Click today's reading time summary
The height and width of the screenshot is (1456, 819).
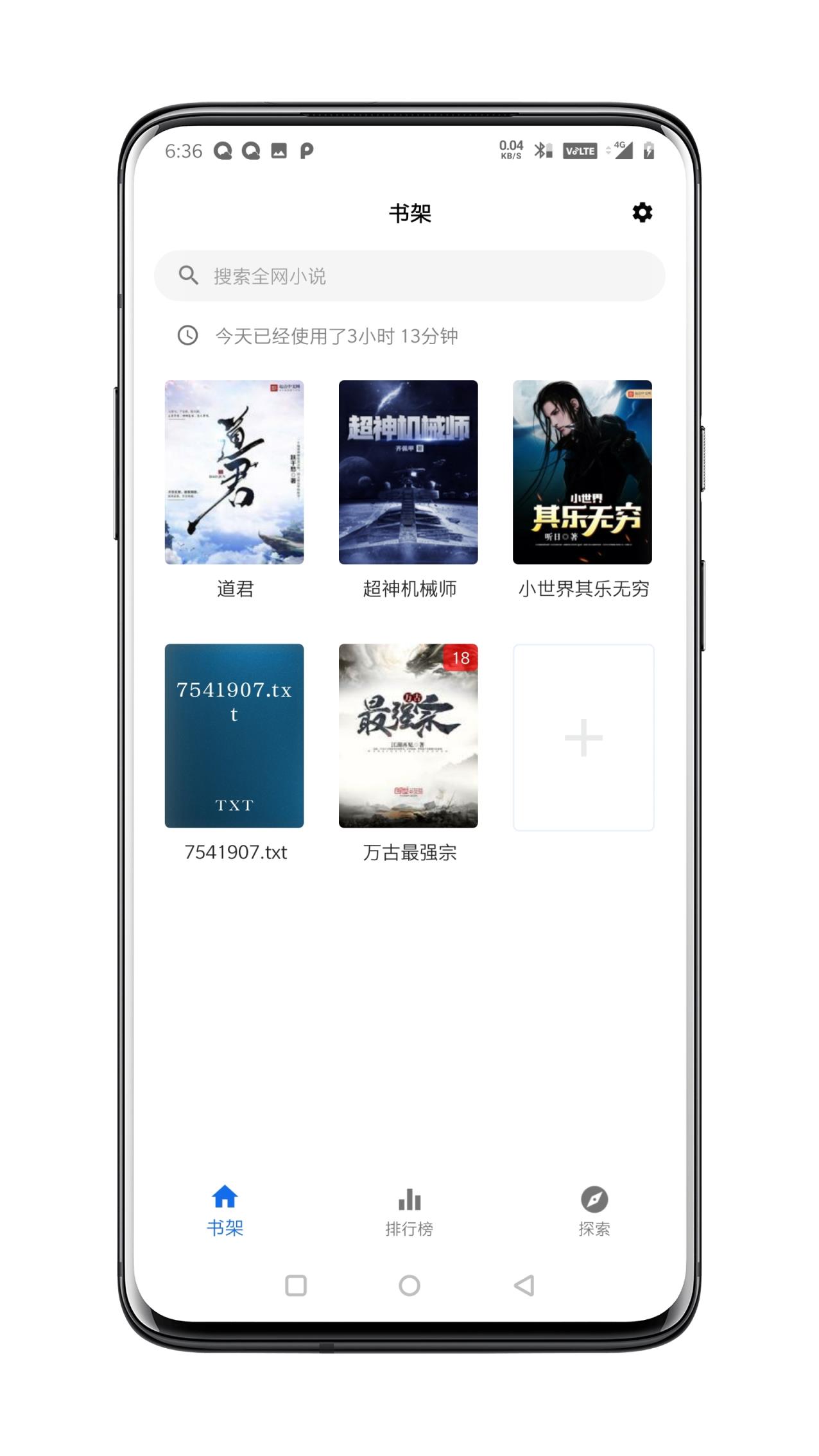tap(337, 335)
